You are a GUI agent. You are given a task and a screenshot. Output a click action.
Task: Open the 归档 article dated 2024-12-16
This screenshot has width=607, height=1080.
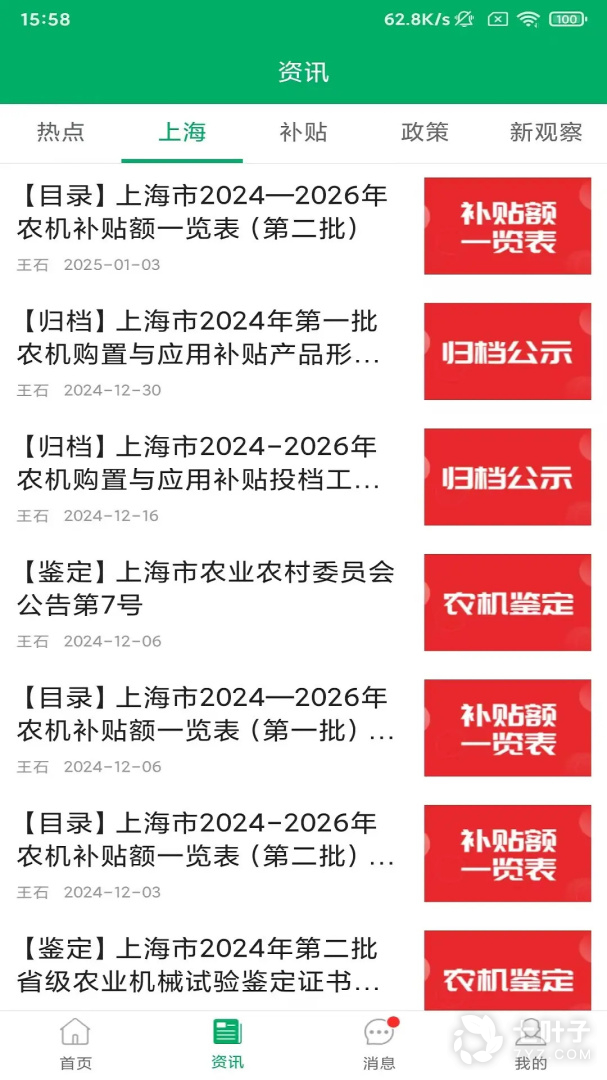pos(303,477)
